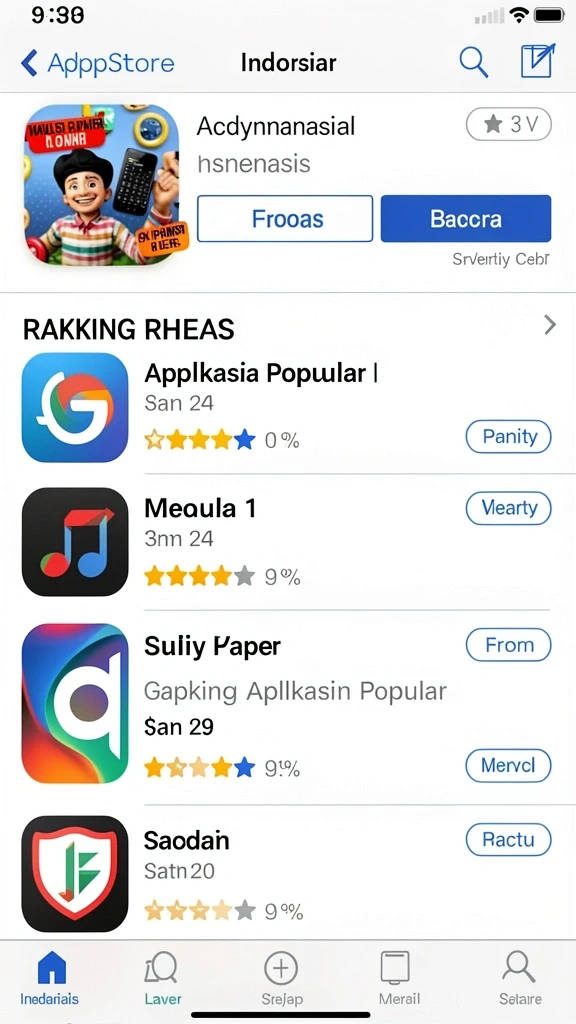Switch to the Setaire tab
The image size is (576, 1024).
(x=520, y=978)
